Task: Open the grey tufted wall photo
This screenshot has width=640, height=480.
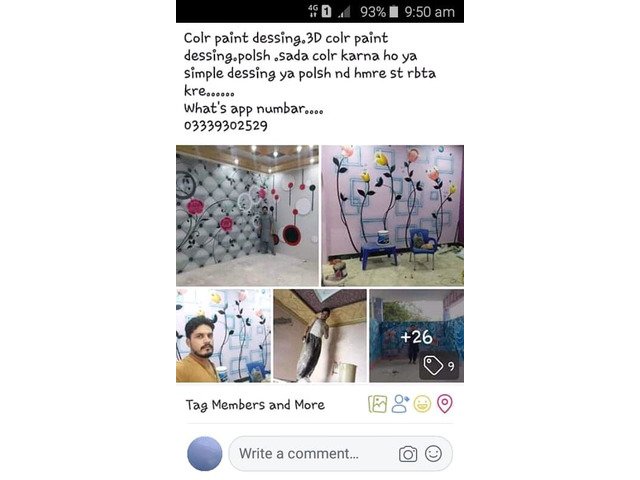Action: [x=247, y=215]
